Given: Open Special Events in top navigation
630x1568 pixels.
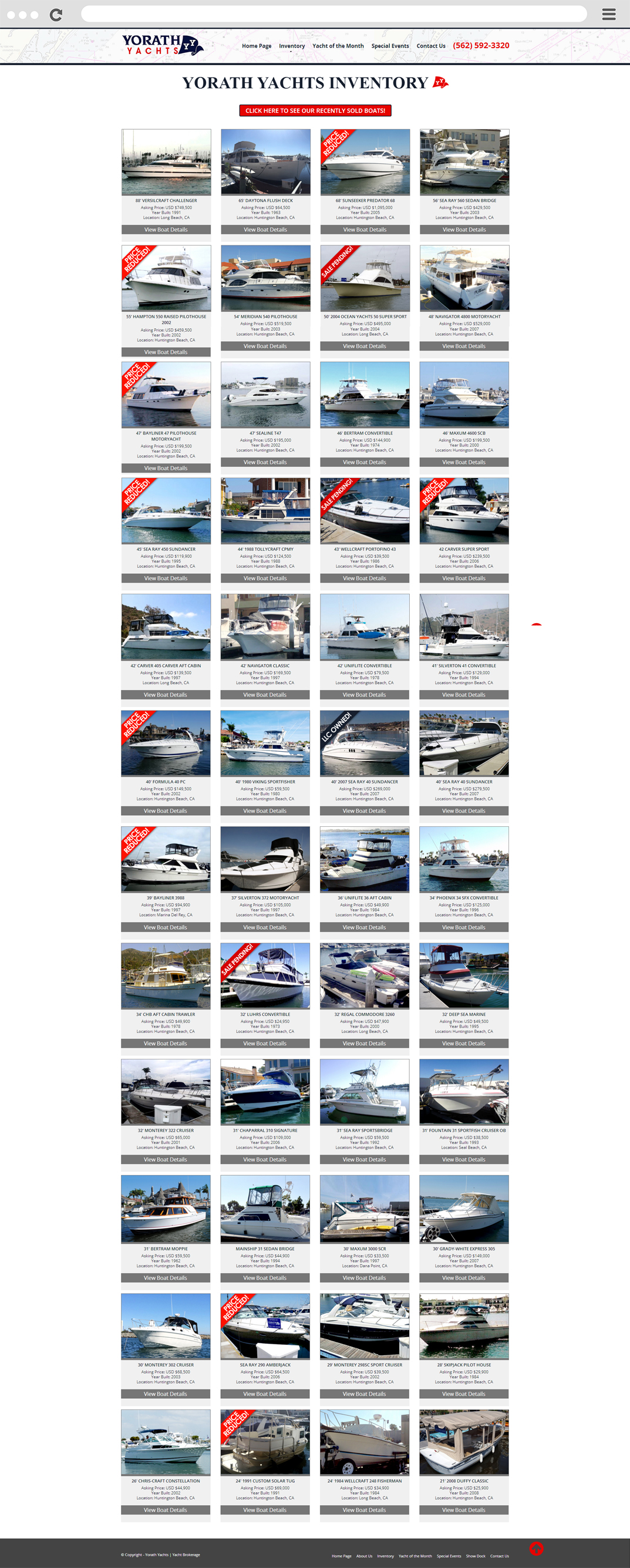Looking at the screenshot, I should pyautogui.click(x=390, y=46).
